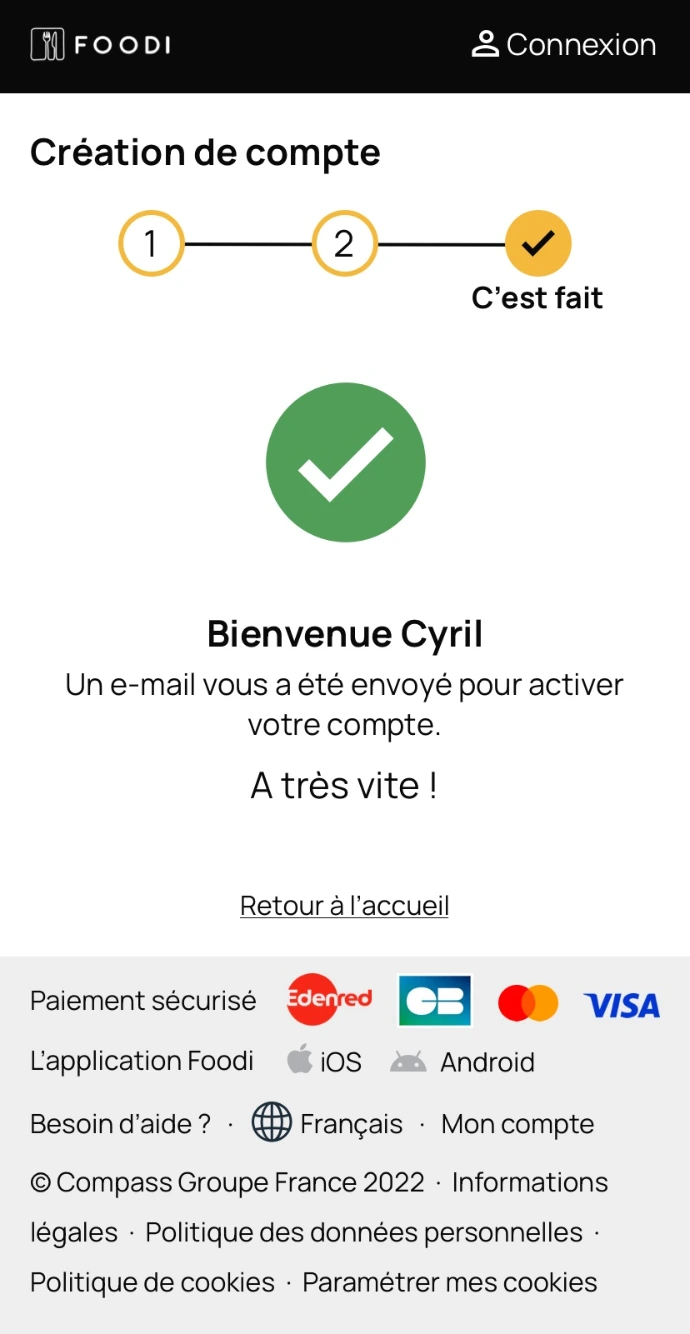Follow the Retour à l'accueil link
The image size is (690, 1334).
pos(344,906)
